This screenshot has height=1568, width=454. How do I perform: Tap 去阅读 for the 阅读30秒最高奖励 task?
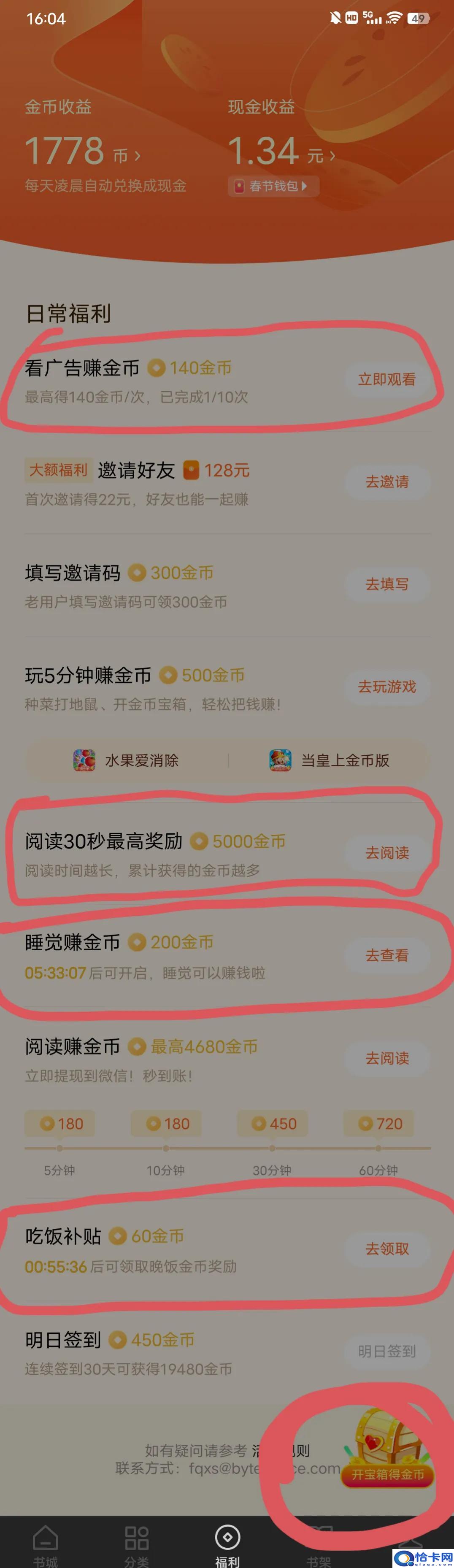point(386,852)
